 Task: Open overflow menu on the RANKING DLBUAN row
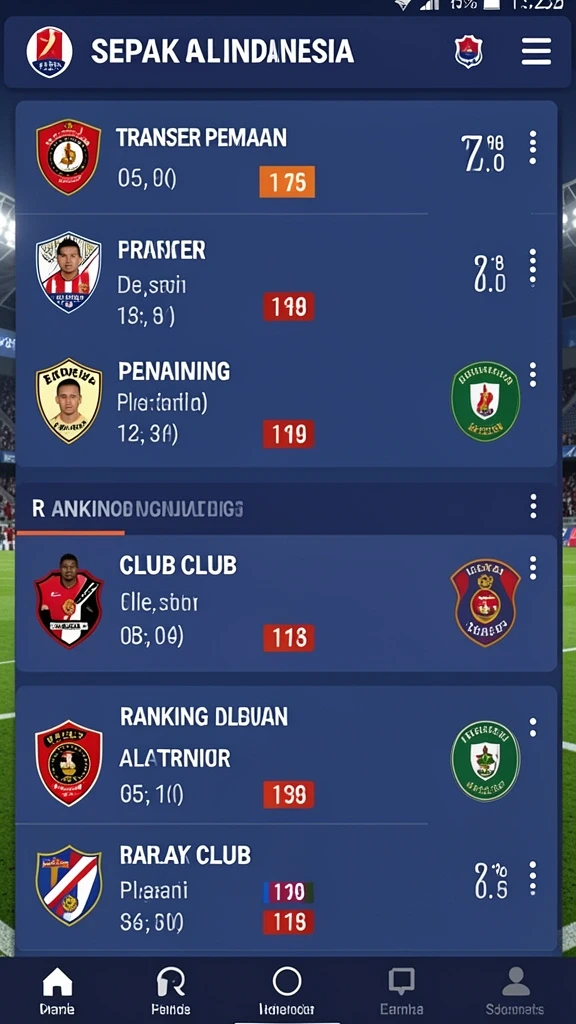533,728
